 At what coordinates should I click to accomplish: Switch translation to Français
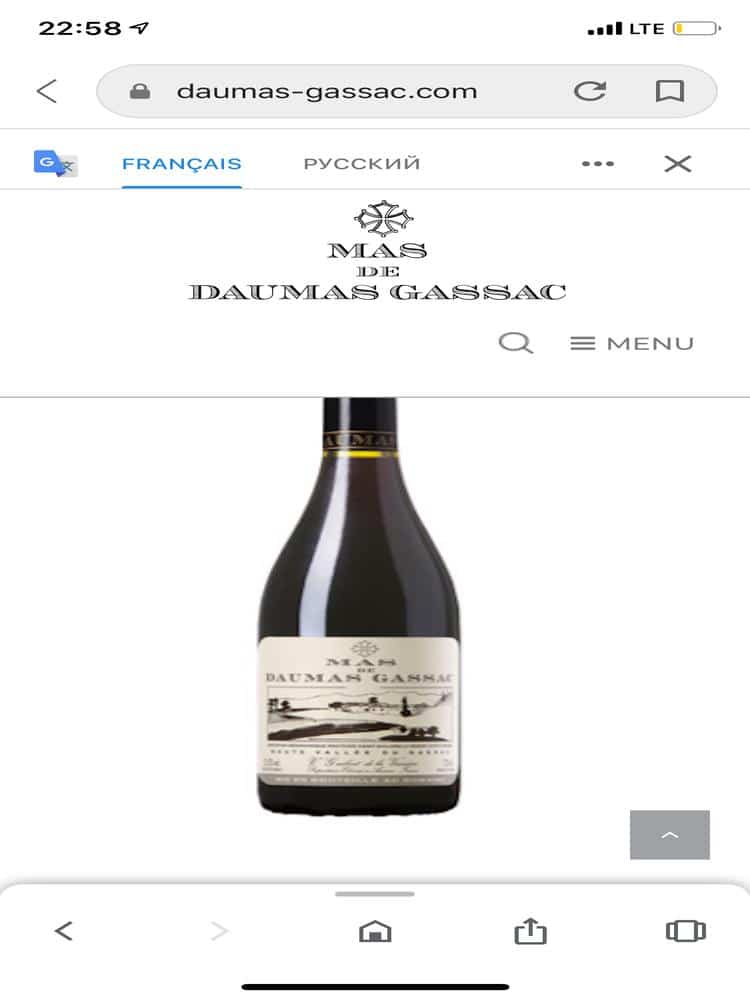tap(181, 164)
